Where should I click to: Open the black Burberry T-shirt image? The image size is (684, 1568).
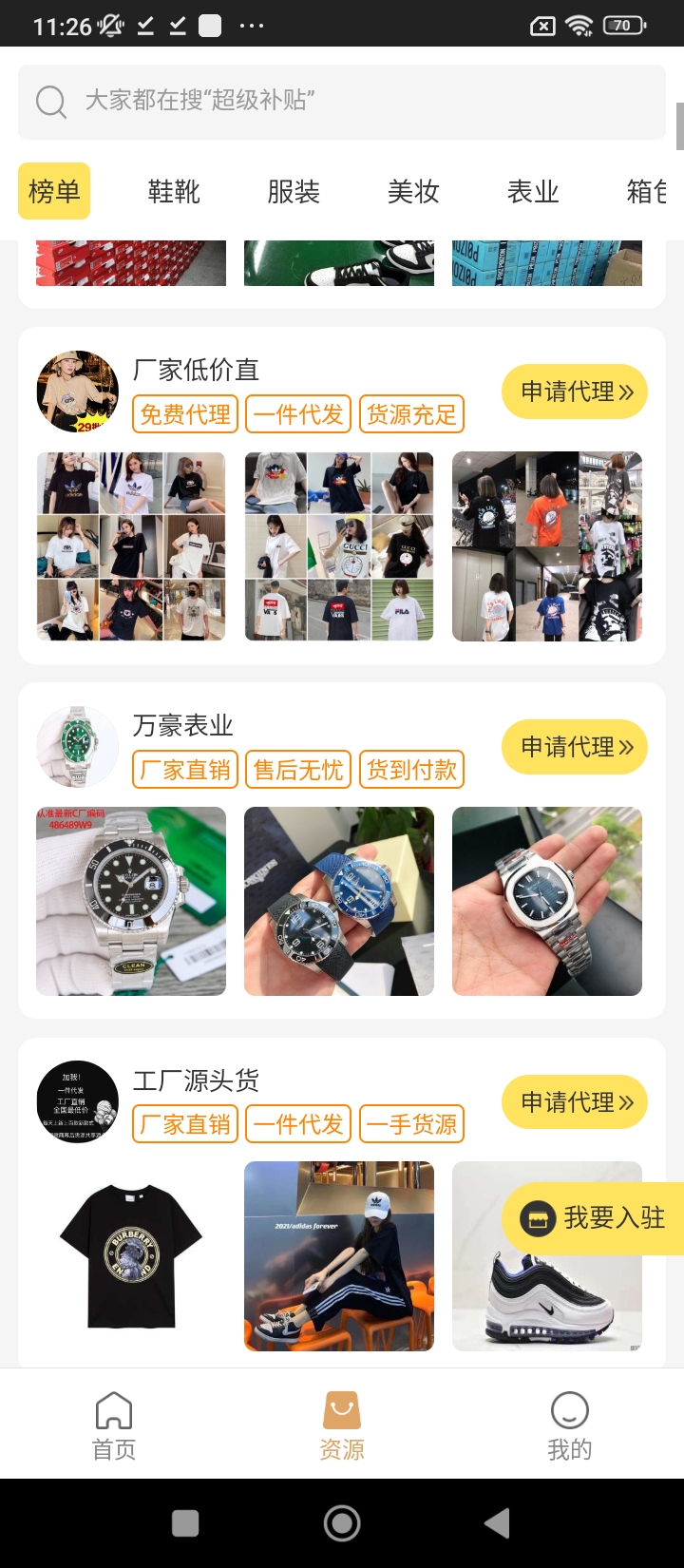click(131, 1256)
